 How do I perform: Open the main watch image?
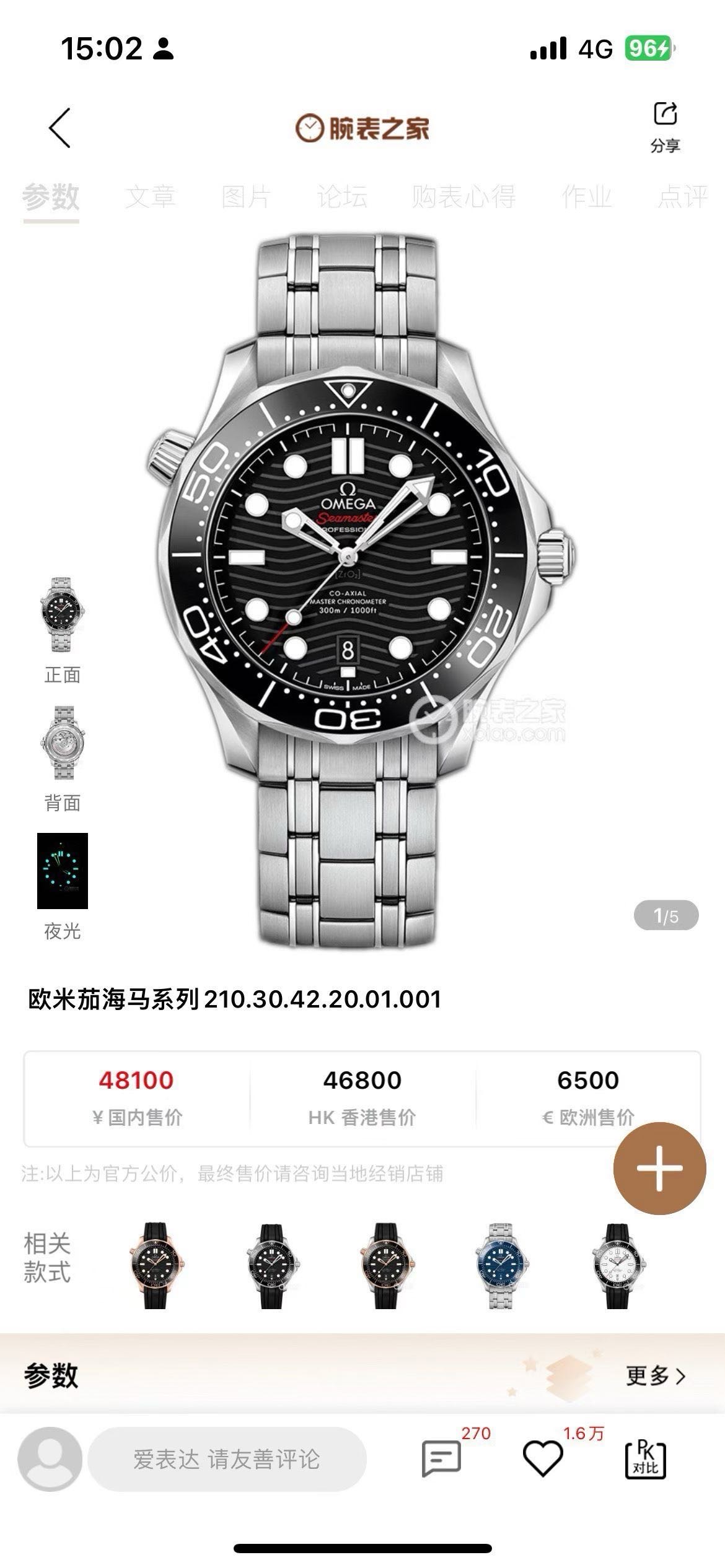pos(359,591)
